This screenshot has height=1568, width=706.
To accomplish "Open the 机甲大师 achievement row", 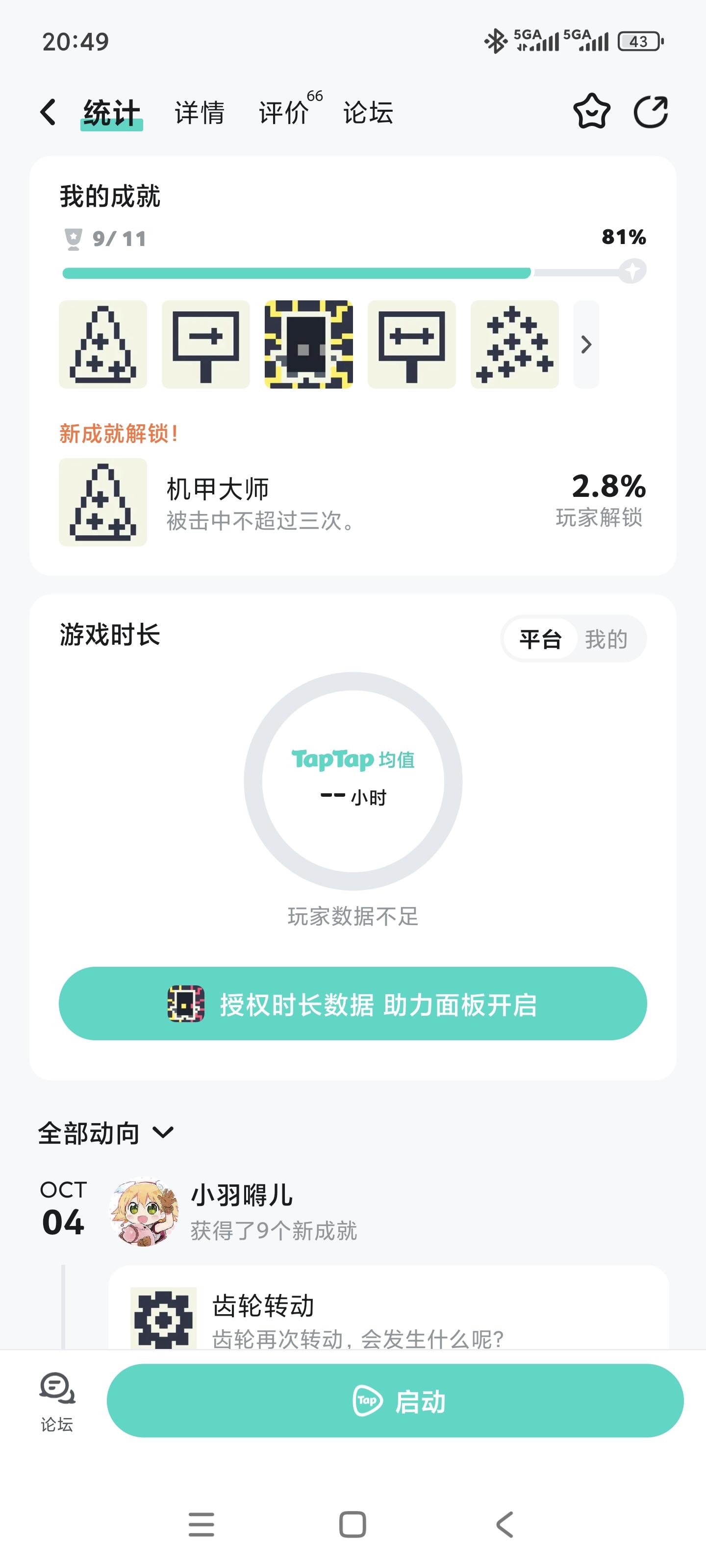I will pos(352,502).
